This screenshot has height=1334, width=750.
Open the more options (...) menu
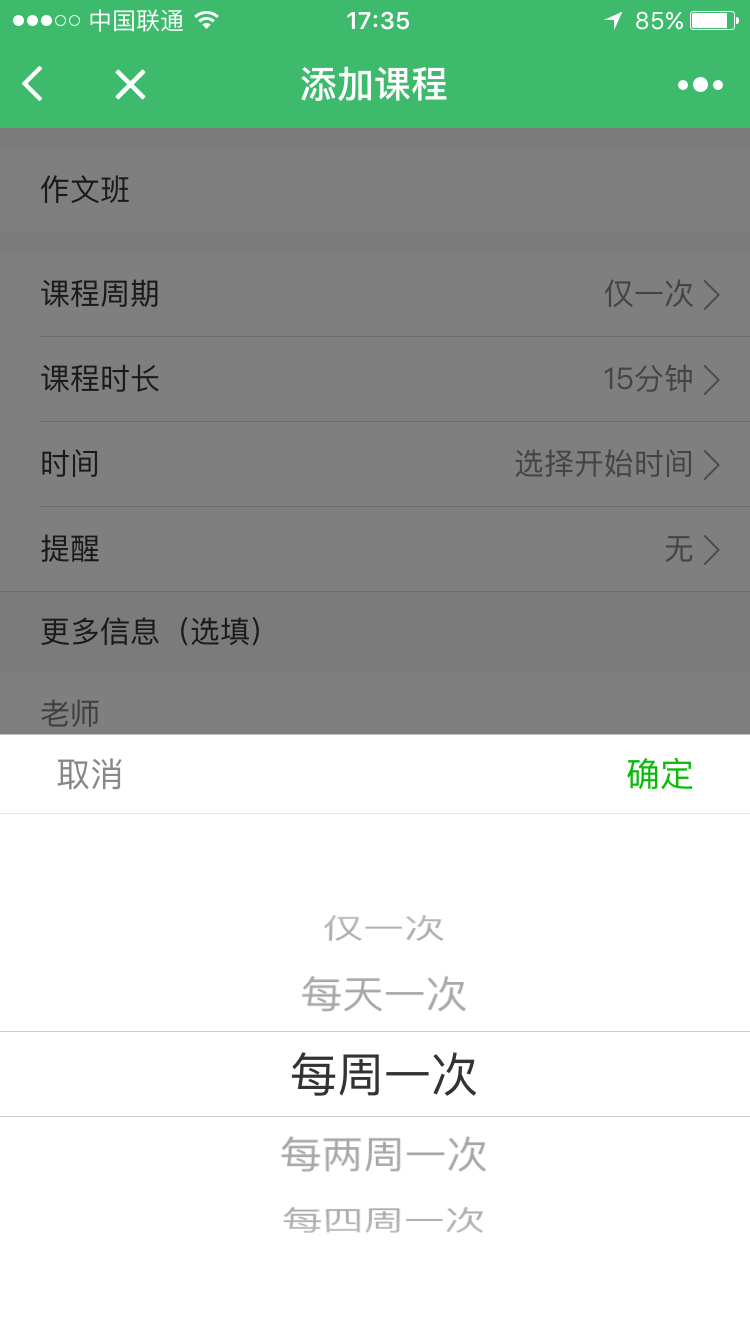click(x=699, y=85)
